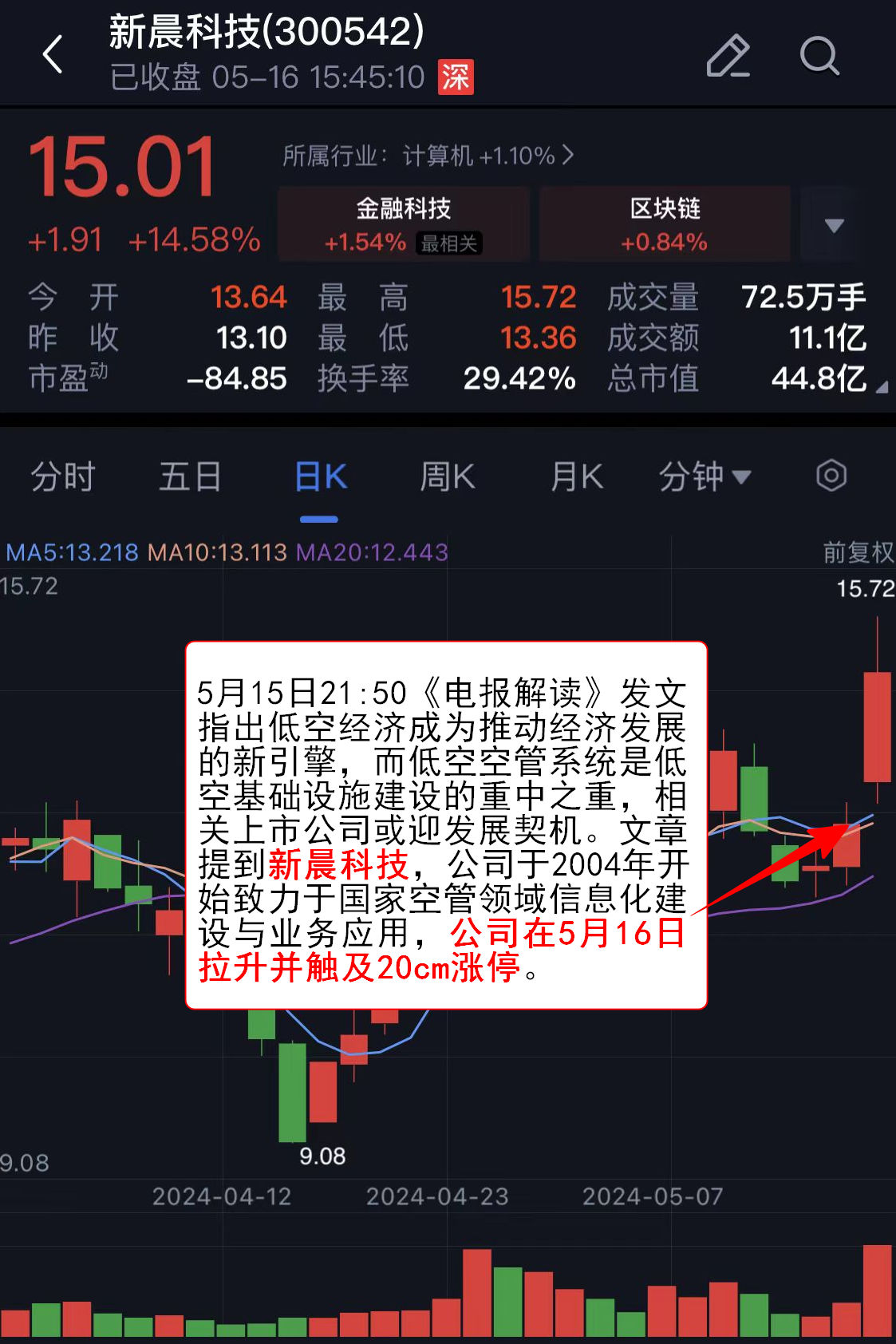896x1344 pixels.
Task: Open the 区块链 concept chip
Action: tap(665, 224)
